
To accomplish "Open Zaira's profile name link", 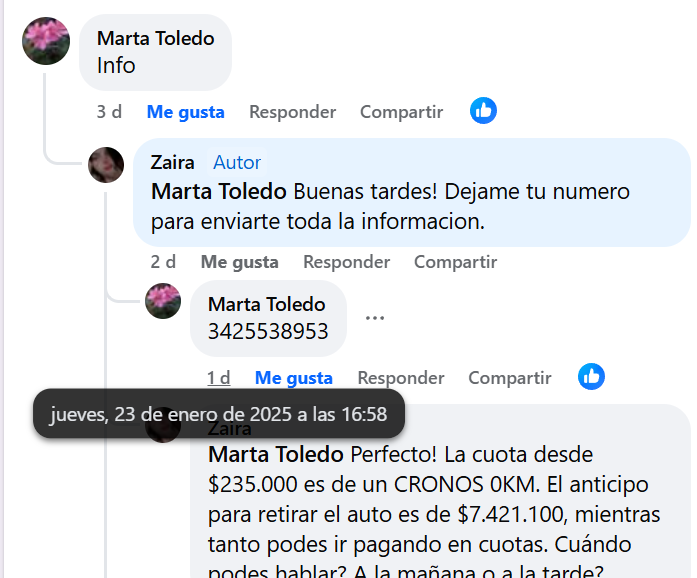I will [172, 162].
